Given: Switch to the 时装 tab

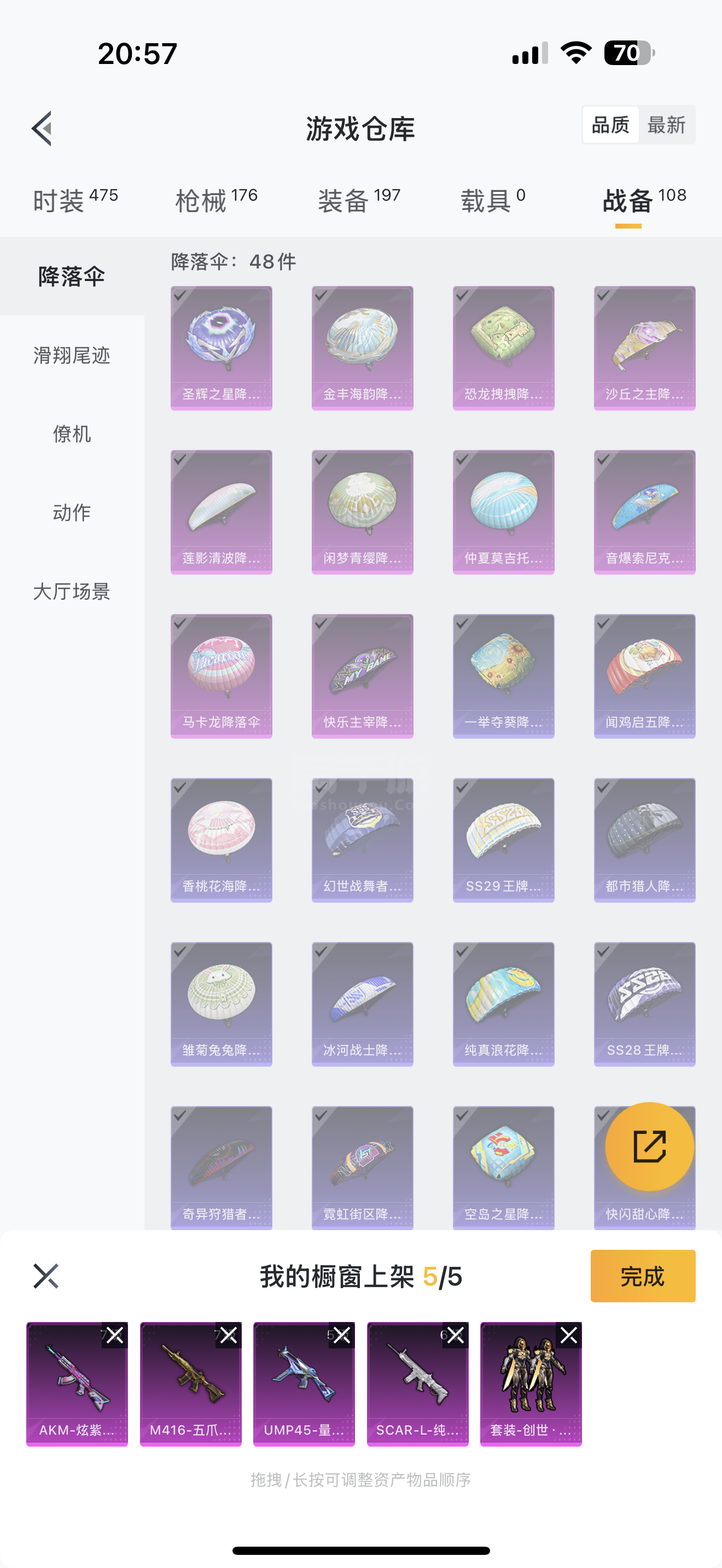Looking at the screenshot, I should click(75, 200).
